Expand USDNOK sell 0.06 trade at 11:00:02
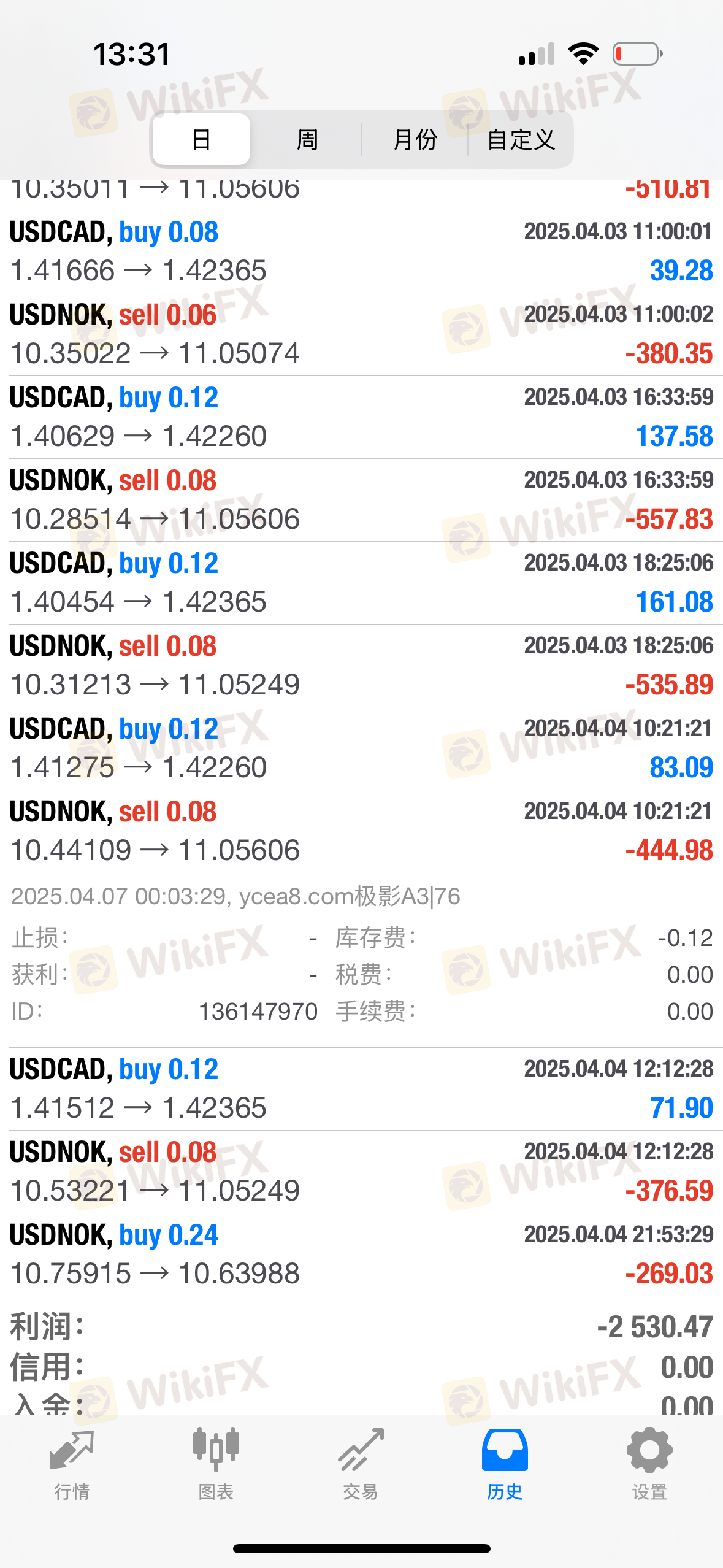Screen dimensions: 723x1568 coord(361,334)
